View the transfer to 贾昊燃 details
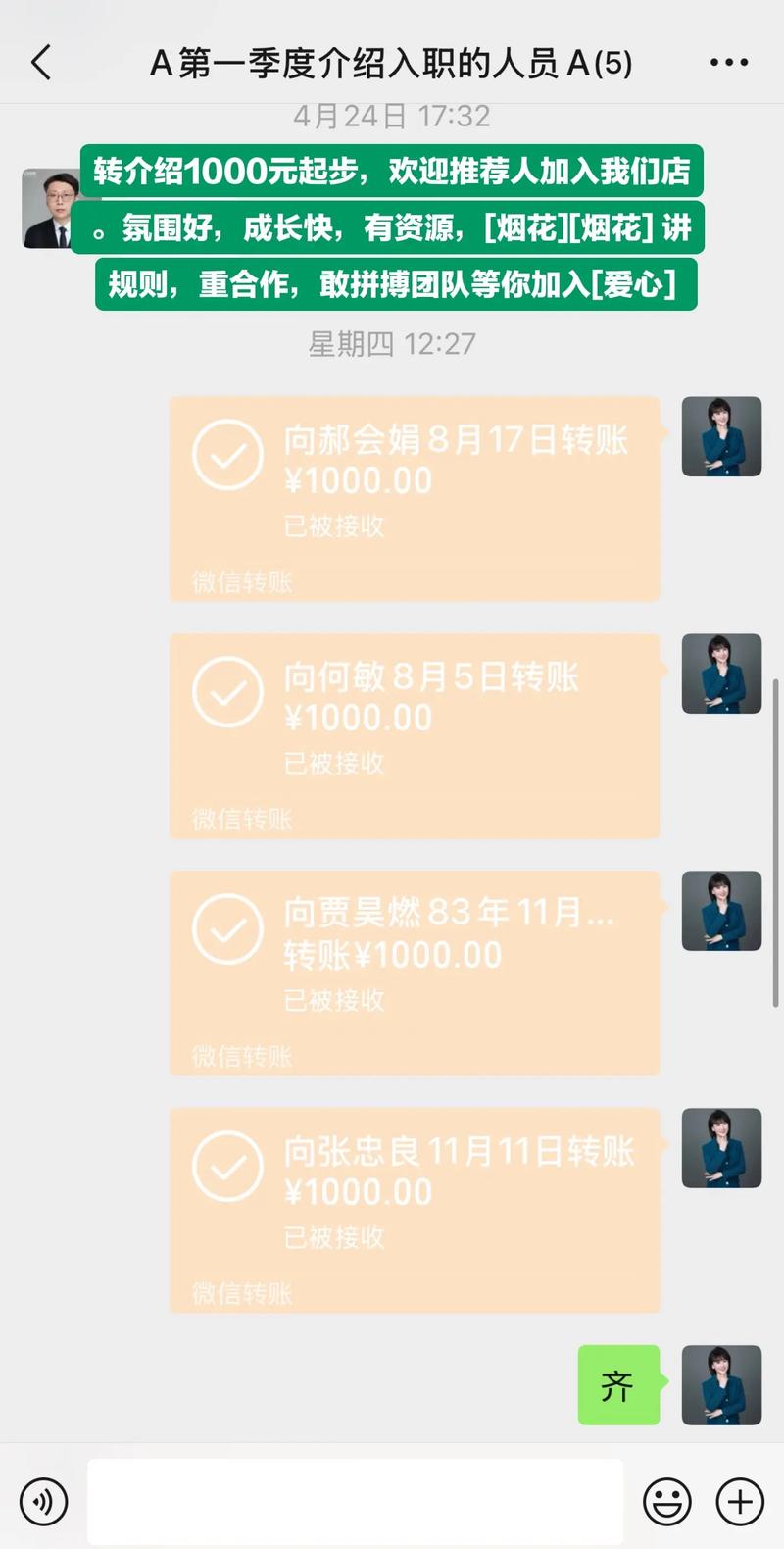The height and width of the screenshot is (1549, 784). (x=415, y=973)
